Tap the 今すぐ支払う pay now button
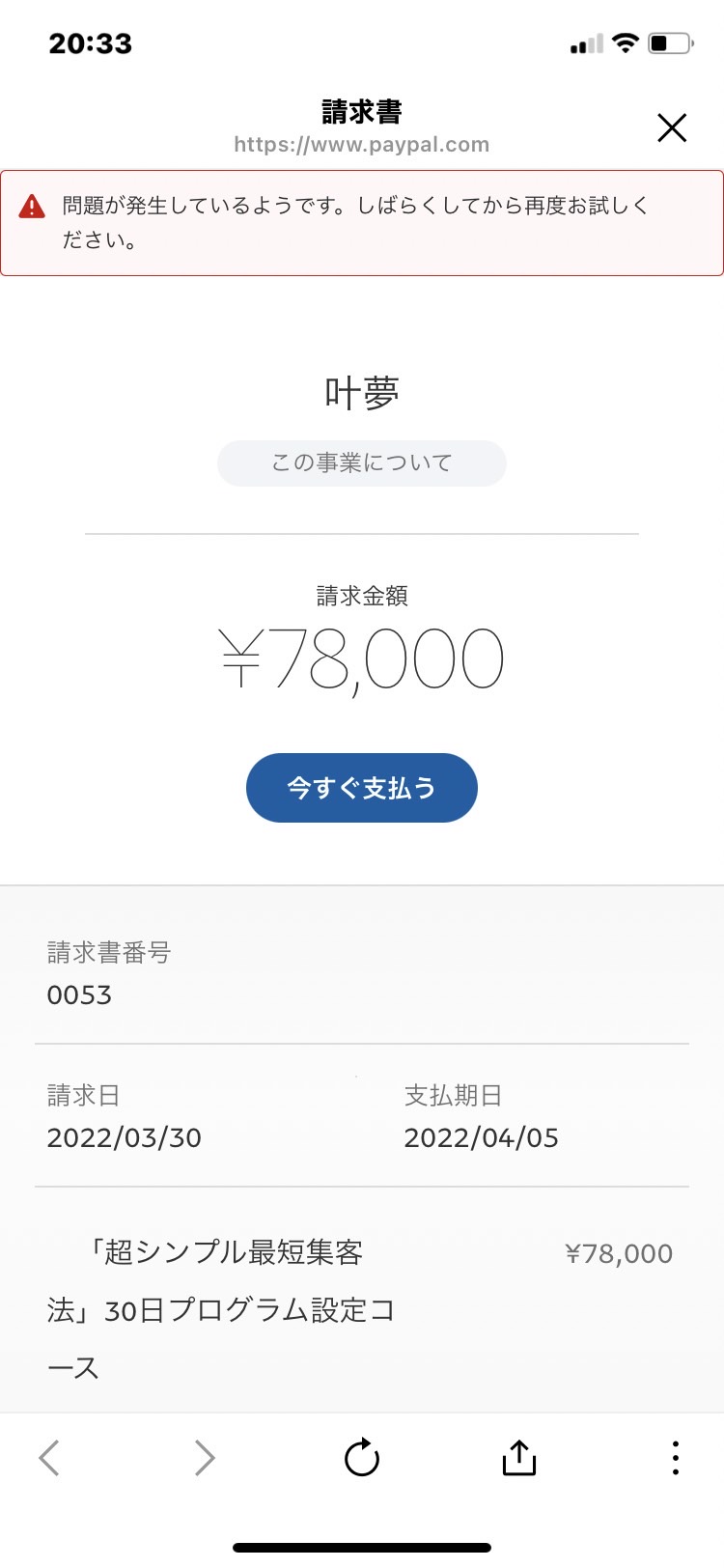This screenshot has height=1568, width=724. pos(362,788)
